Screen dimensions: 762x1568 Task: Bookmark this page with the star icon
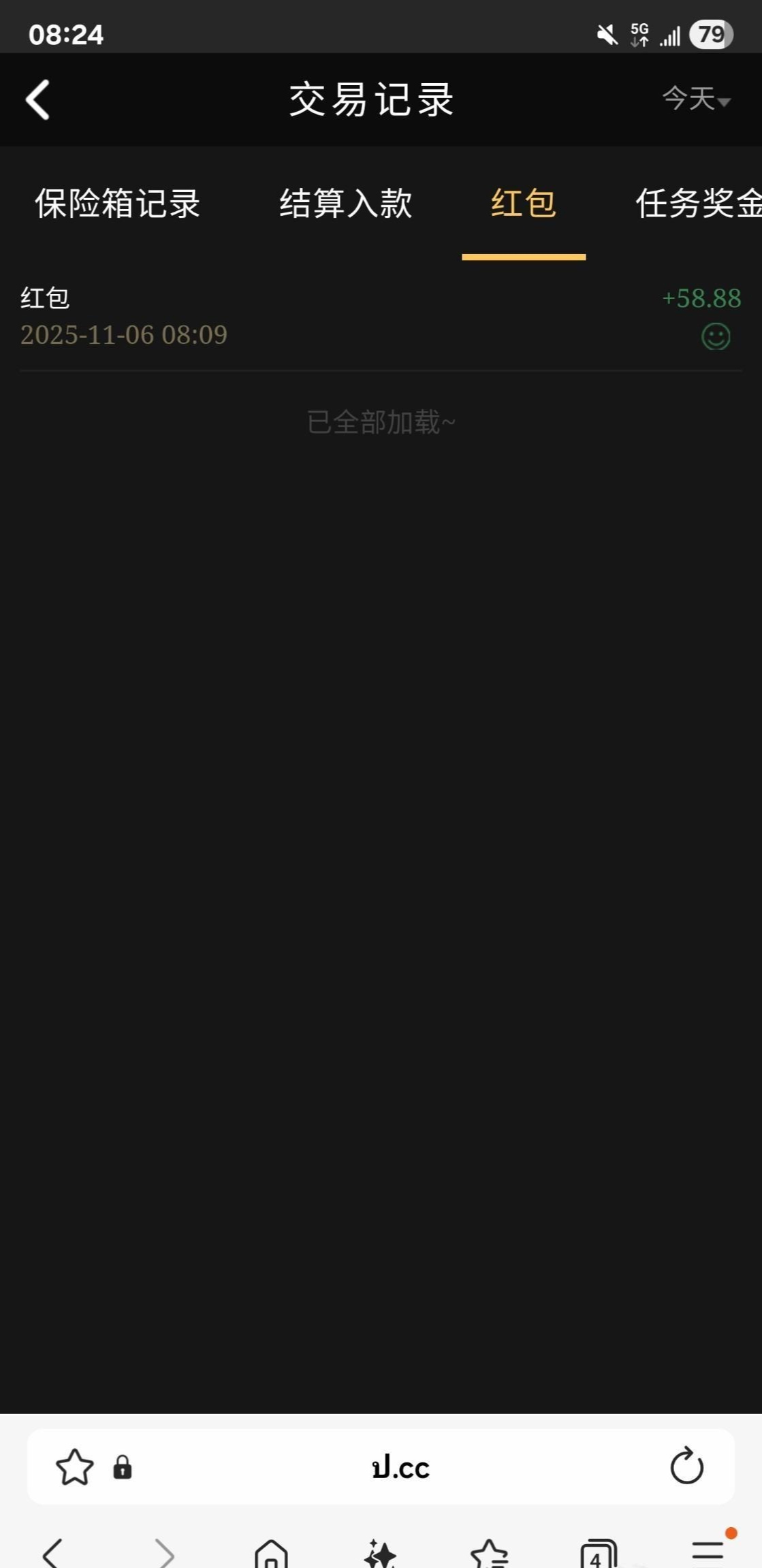coord(74,1467)
